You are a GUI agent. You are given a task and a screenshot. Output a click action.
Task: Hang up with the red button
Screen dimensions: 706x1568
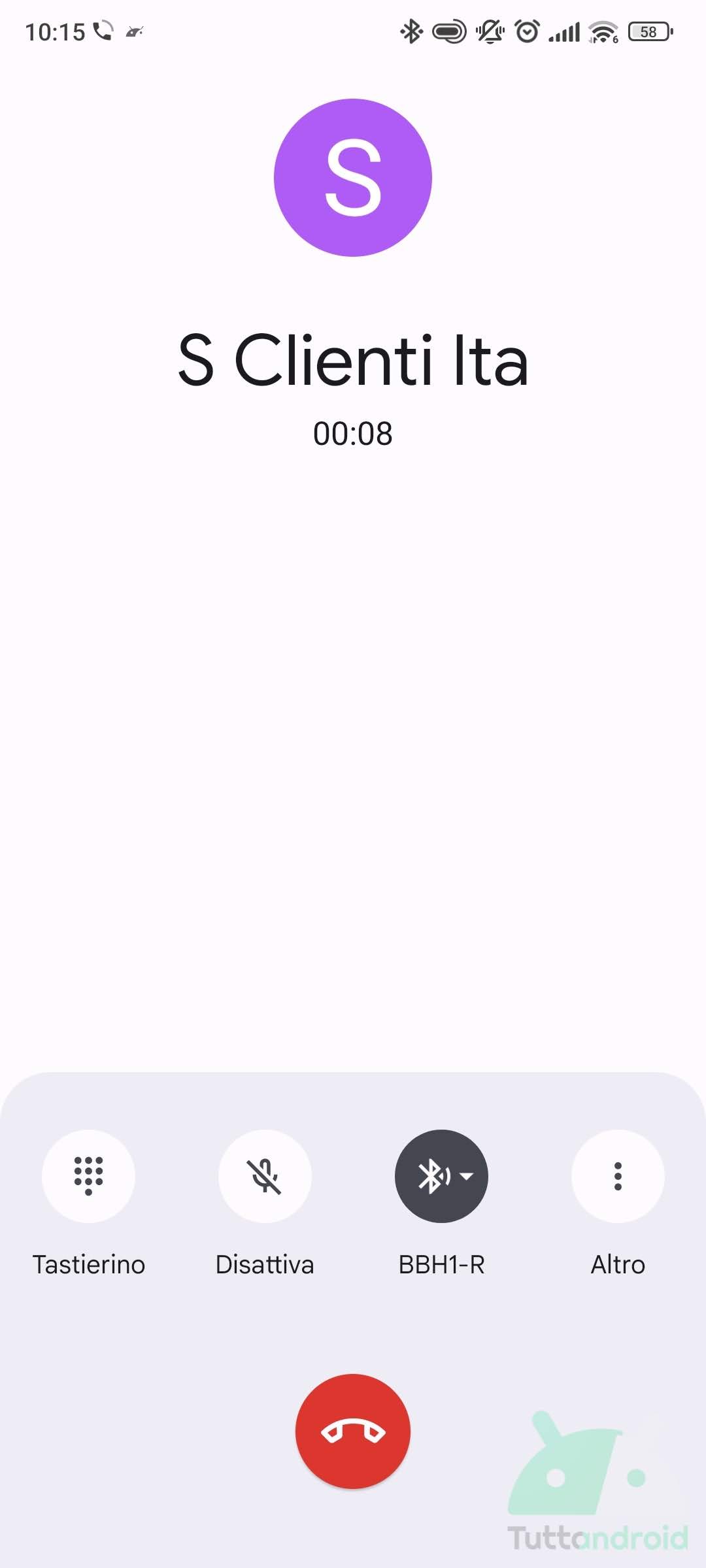coord(353,1431)
